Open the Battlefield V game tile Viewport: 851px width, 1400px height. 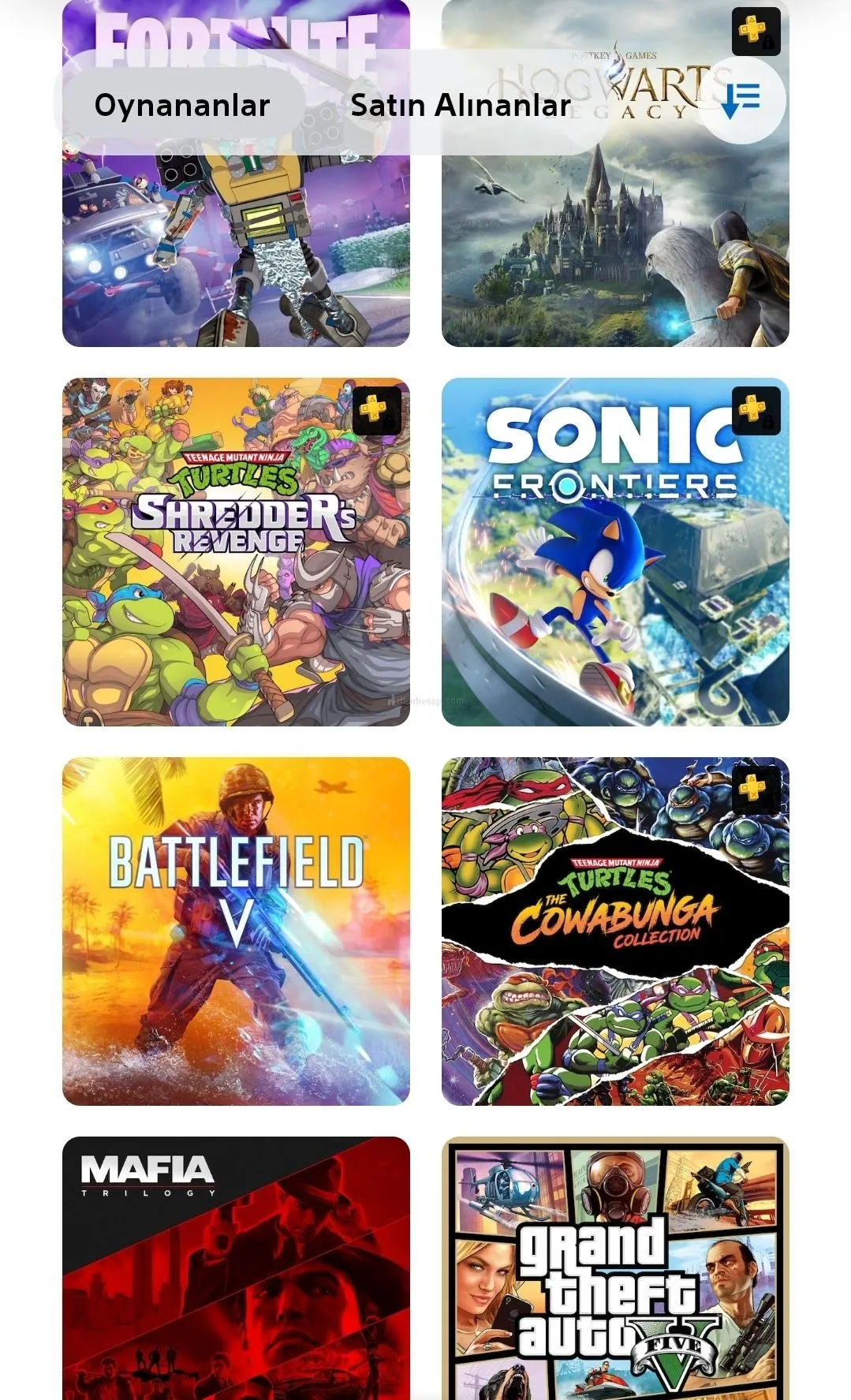pyautogui.click(x=236, y=931)
